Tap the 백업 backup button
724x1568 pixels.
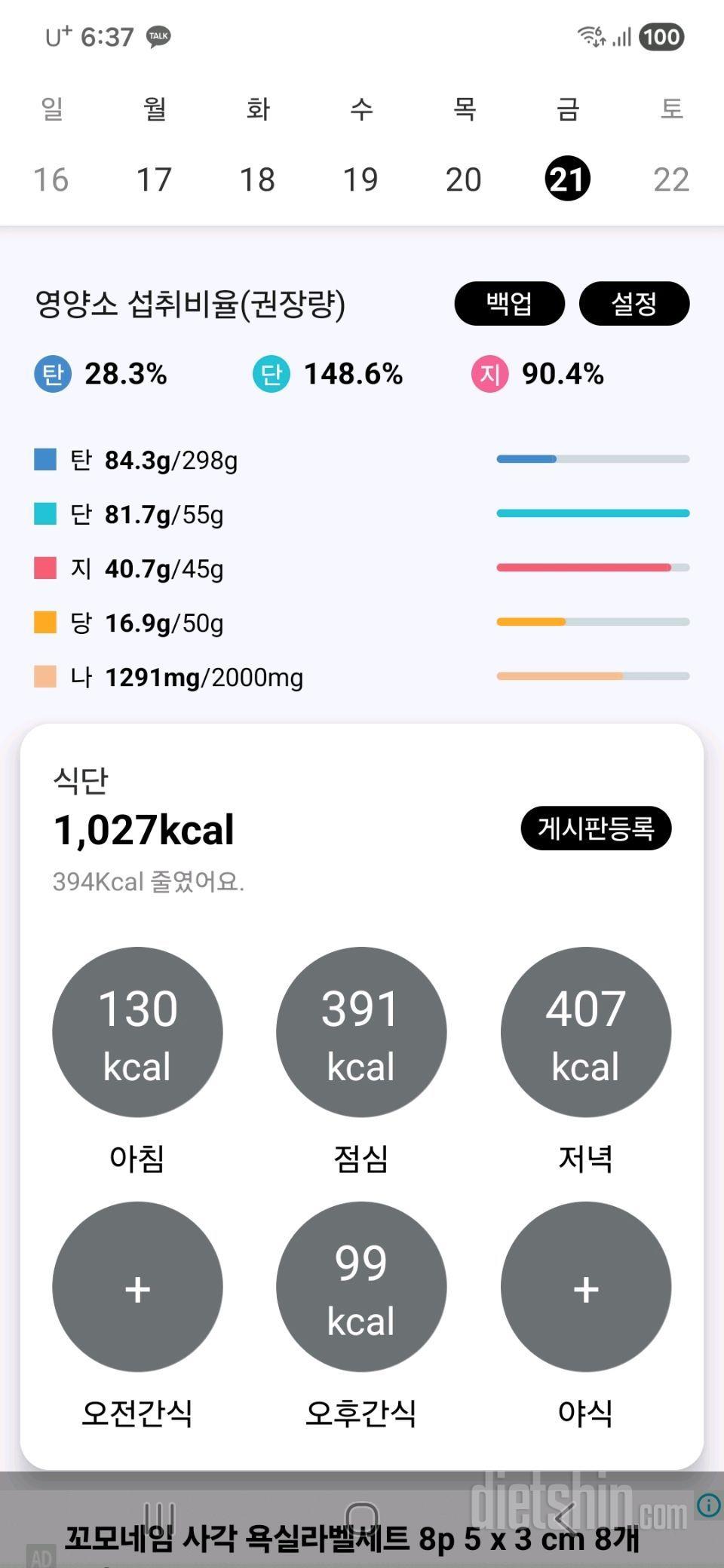point(509,304)
